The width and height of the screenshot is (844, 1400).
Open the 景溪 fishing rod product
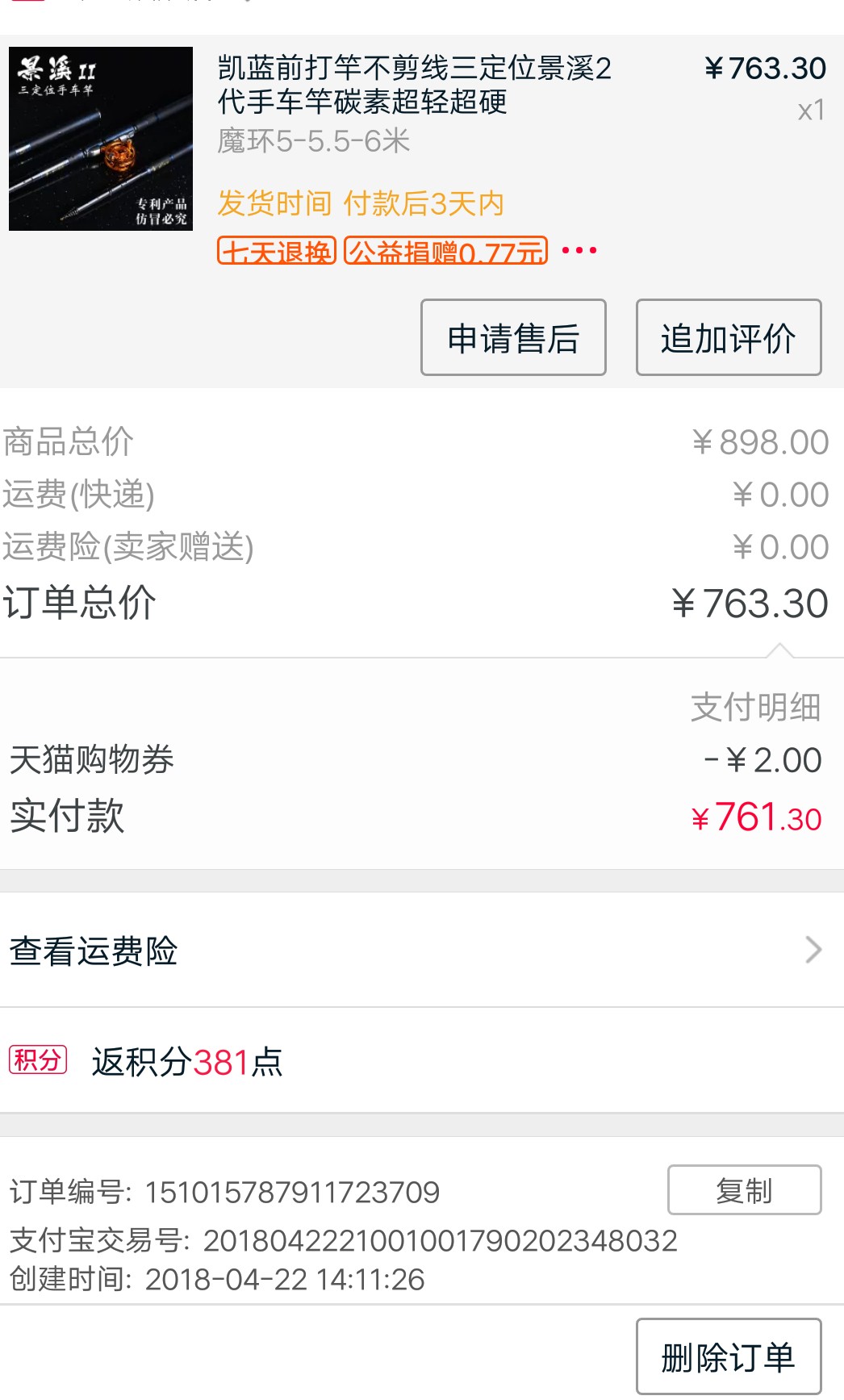click(101, 139)
